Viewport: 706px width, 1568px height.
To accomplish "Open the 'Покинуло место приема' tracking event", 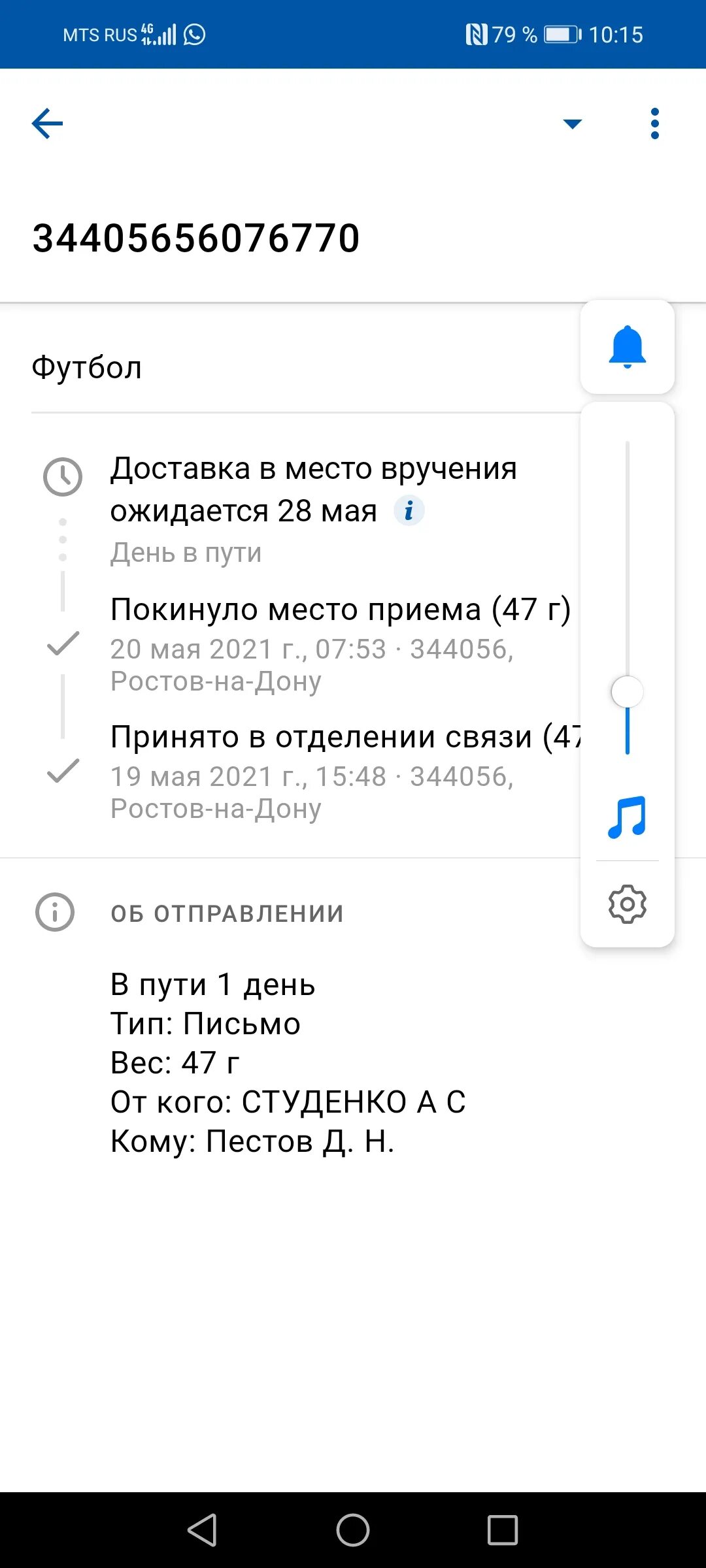I will (340, 644).
